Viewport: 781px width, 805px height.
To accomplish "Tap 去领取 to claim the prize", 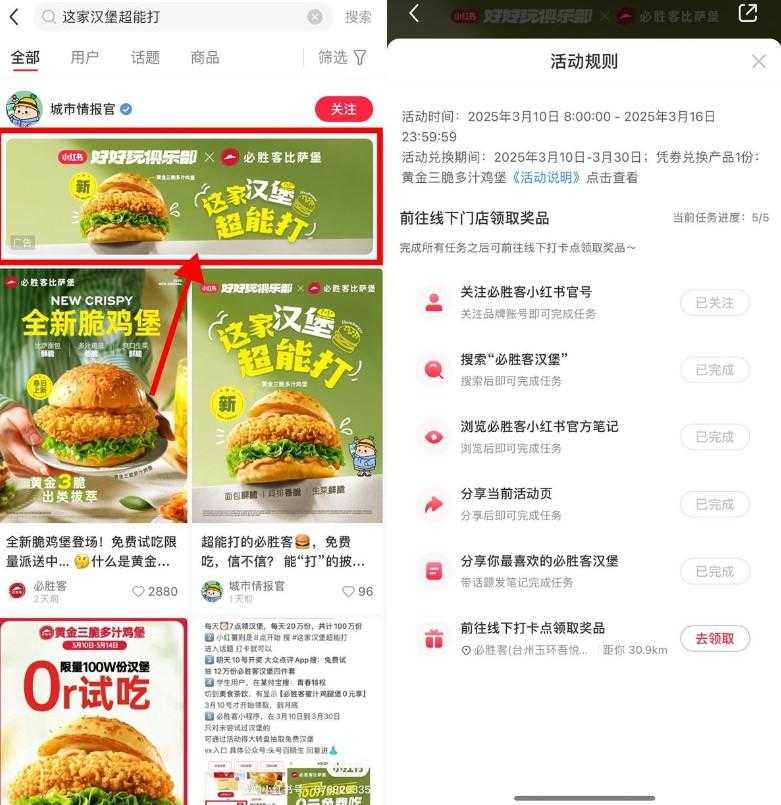I will point(714,638).
